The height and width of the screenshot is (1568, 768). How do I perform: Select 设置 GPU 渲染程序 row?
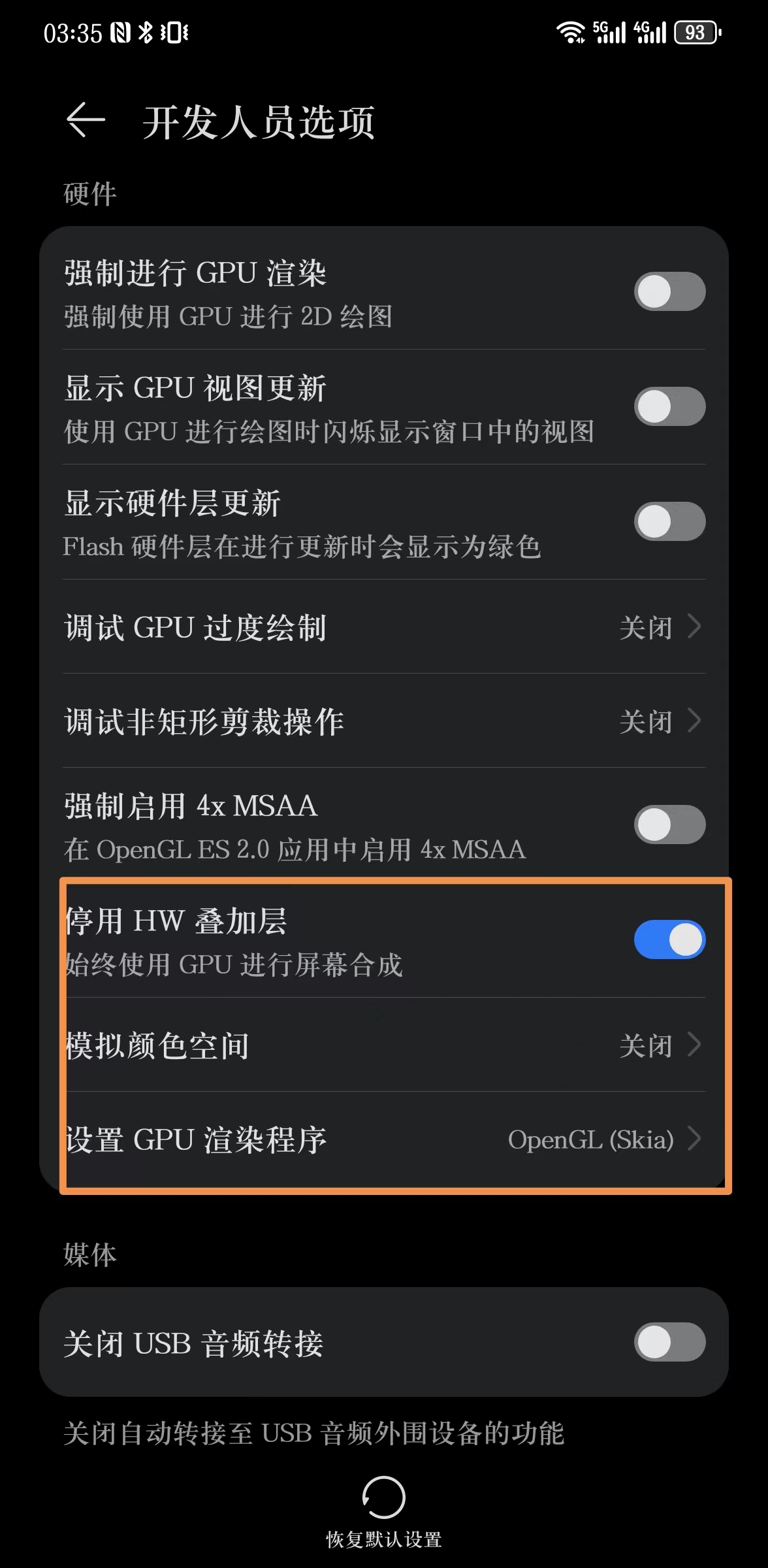click(x=384, y=1139)
